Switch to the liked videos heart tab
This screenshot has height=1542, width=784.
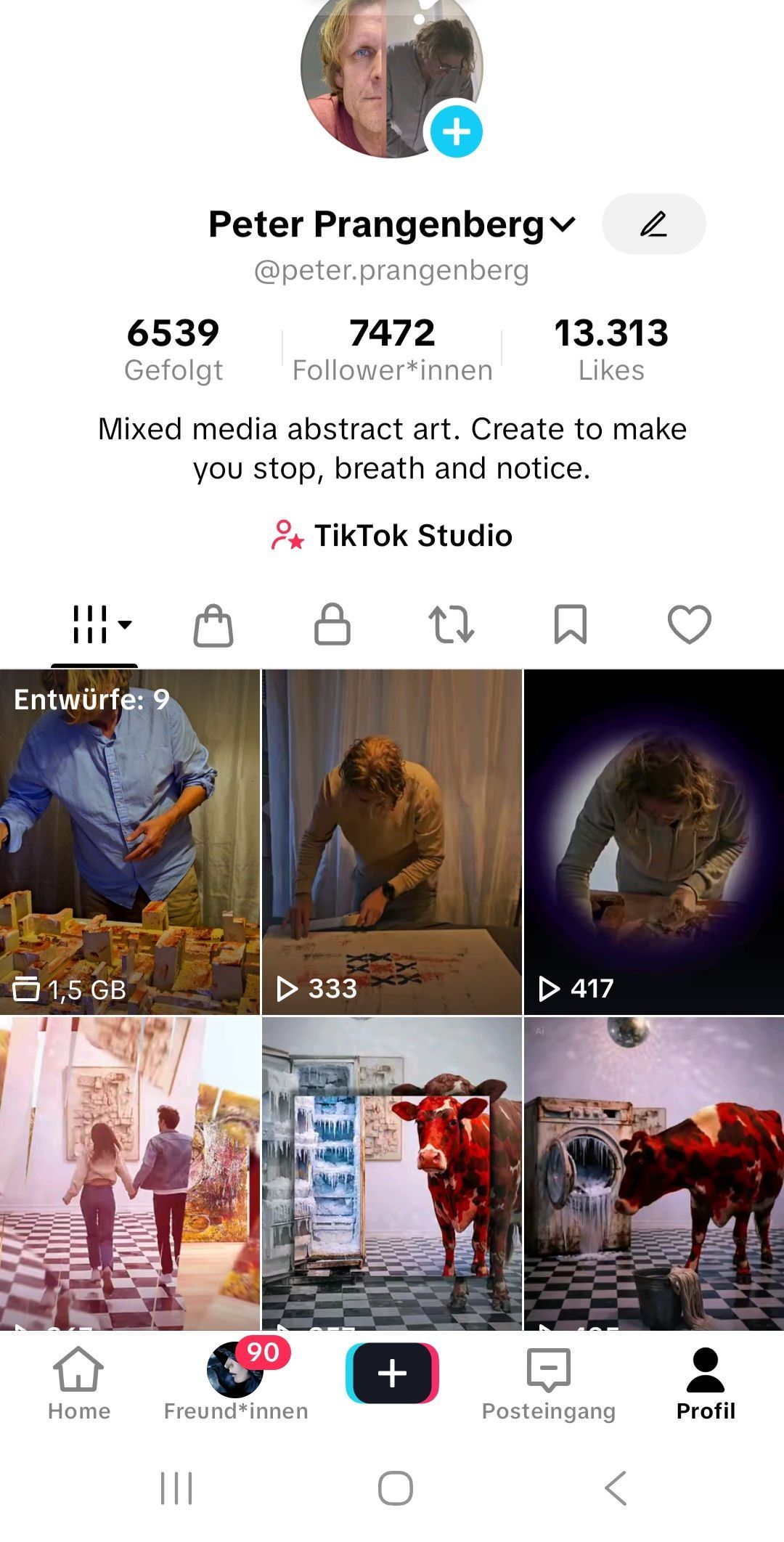click(x=689, y=624)
